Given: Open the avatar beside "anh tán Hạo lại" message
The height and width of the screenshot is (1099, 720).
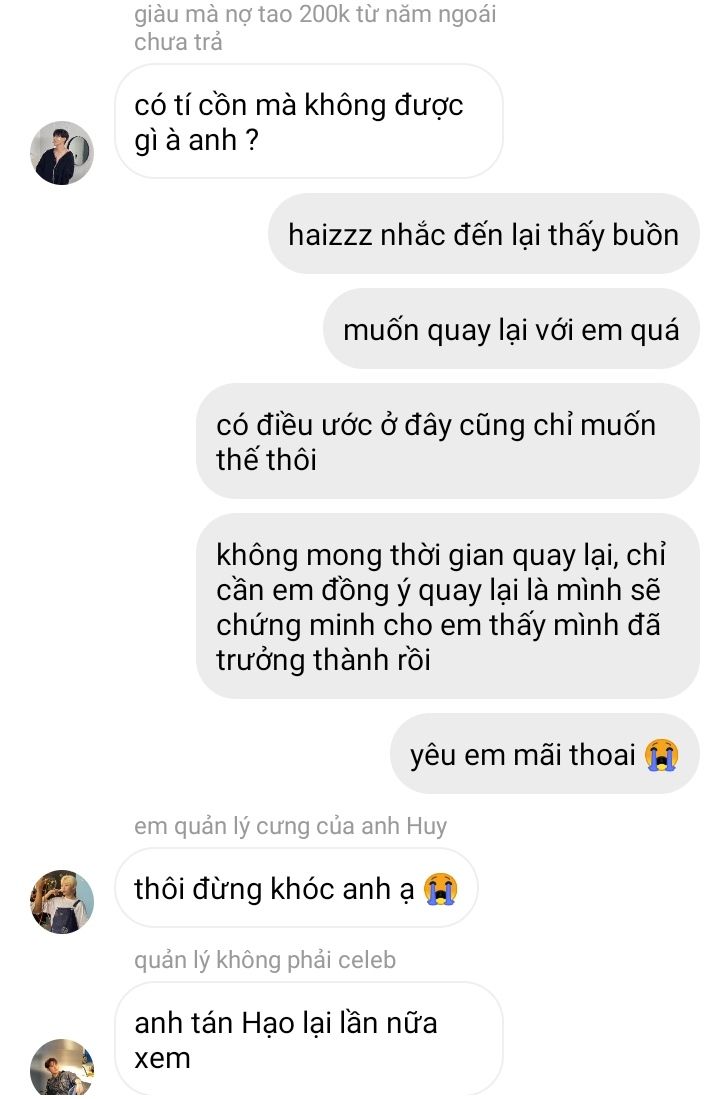Looking at the screenshot, I should click(62, 1069).
